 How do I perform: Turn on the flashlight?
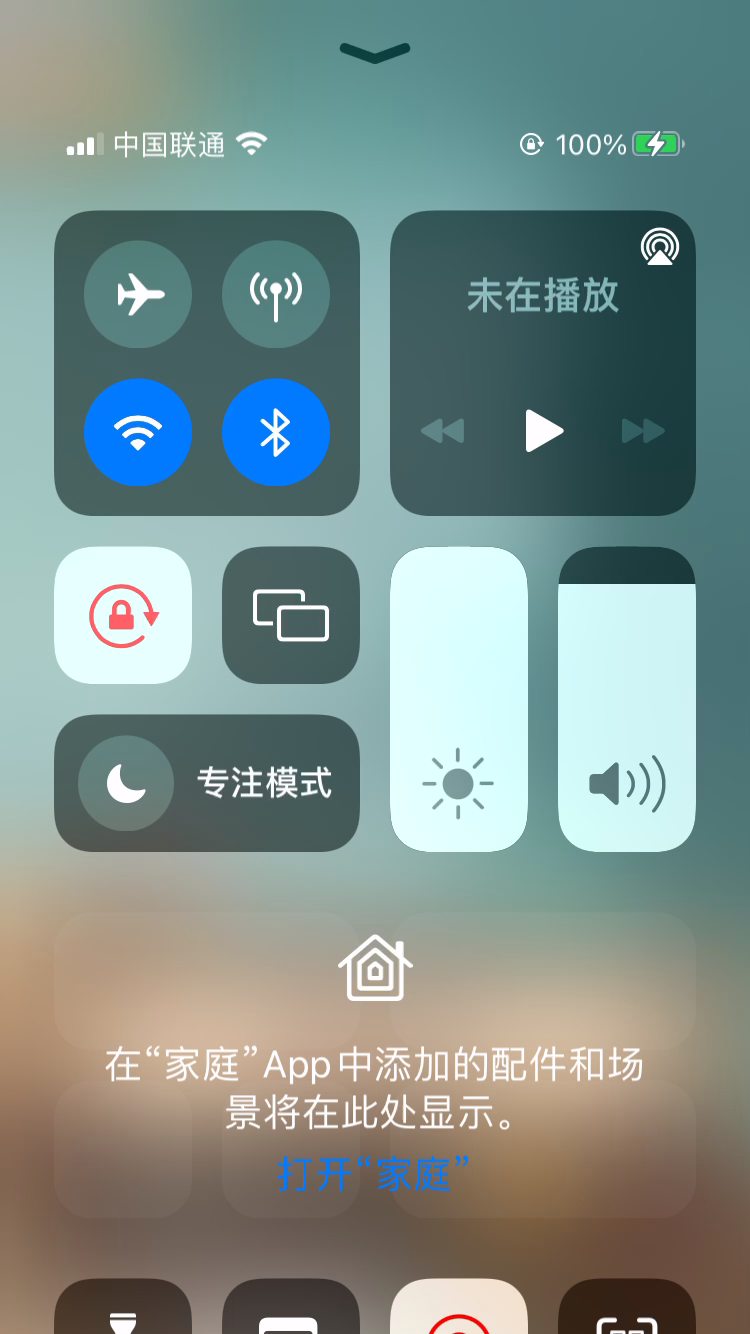click(123, 1306)
